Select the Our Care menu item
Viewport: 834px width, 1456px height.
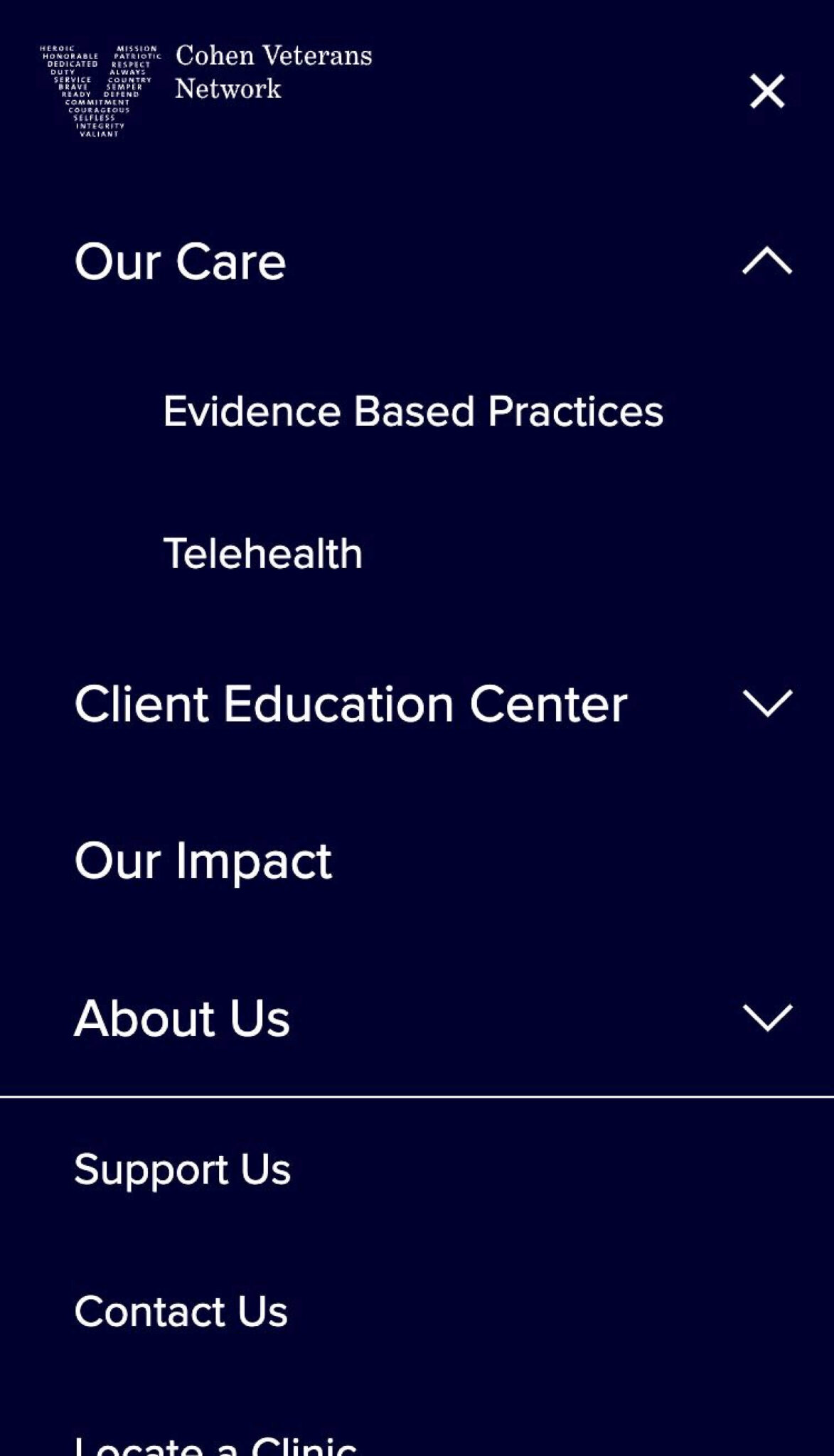180,262
